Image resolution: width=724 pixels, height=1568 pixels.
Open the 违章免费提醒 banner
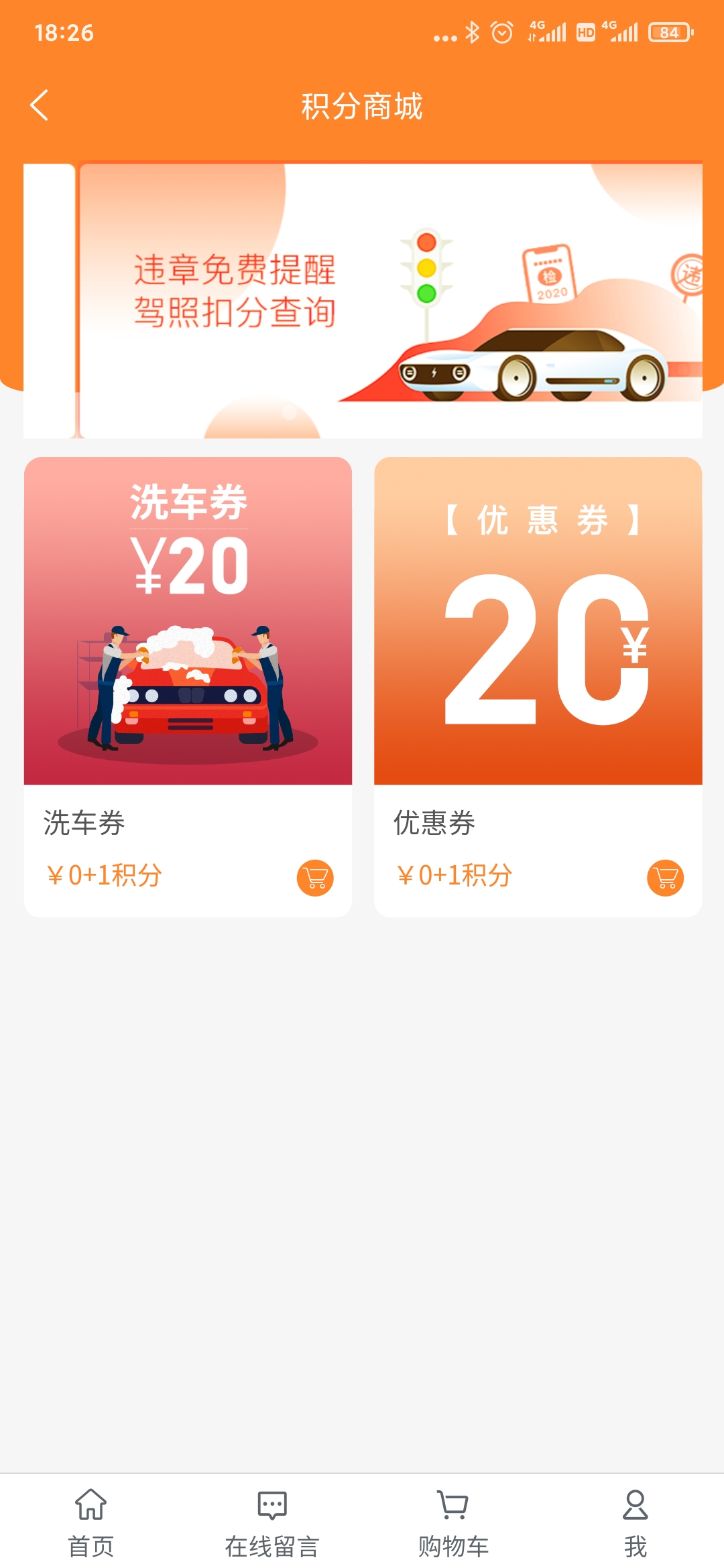click(389, 302)
